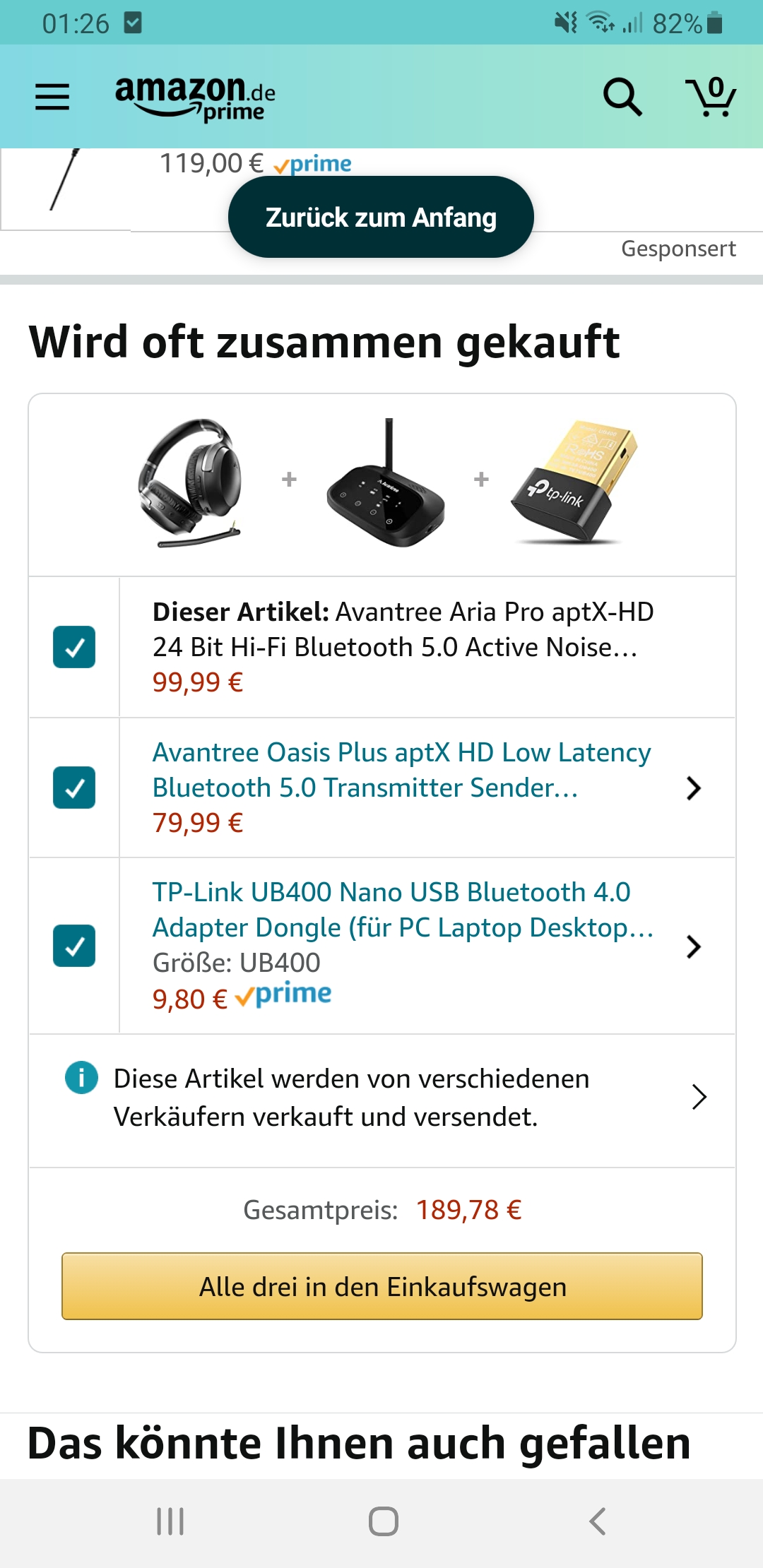Open the Avantree Oasis Plus product title link
Viewport: 763px width, 1568px height.
point(402,770)
